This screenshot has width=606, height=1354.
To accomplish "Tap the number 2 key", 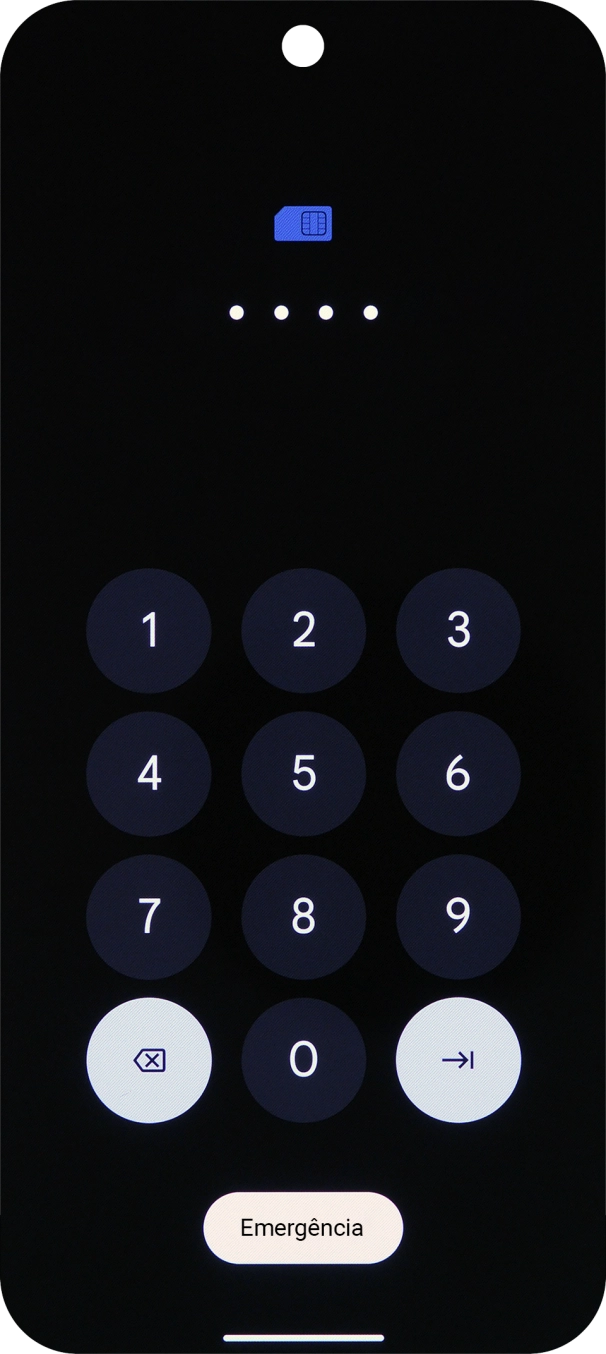I will [x=303, y=631].
